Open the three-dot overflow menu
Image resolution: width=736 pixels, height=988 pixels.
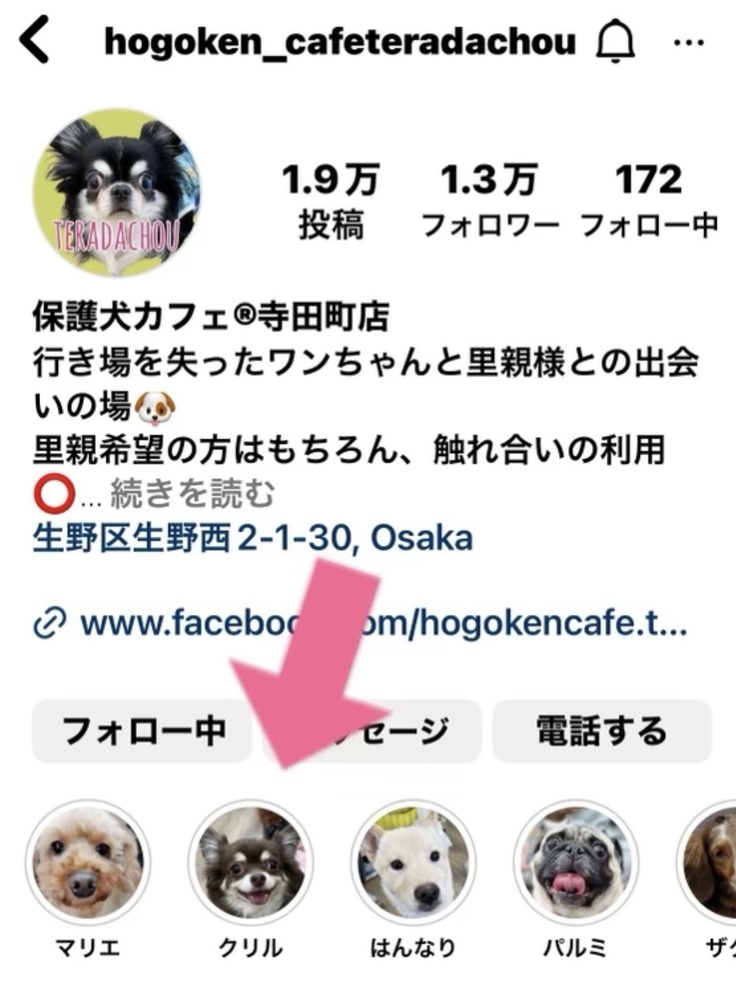[689, 43]
